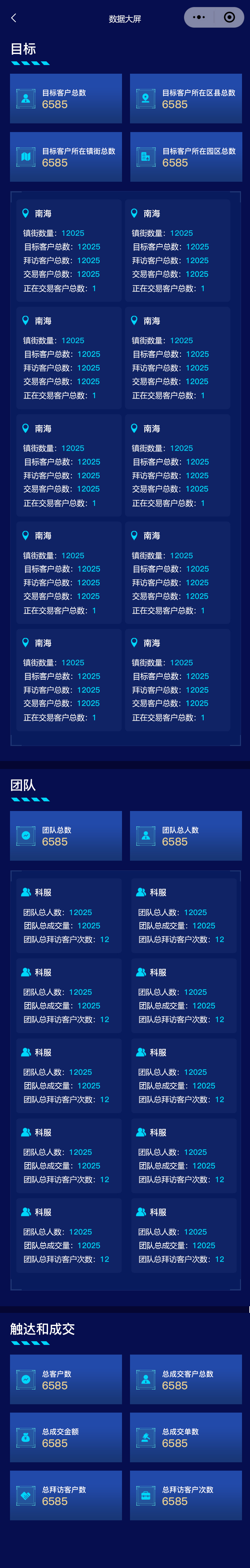This screenshot has height=1568, width=250.
Task: Go back from the 数据大屏 page
Action: coord(13,18)
